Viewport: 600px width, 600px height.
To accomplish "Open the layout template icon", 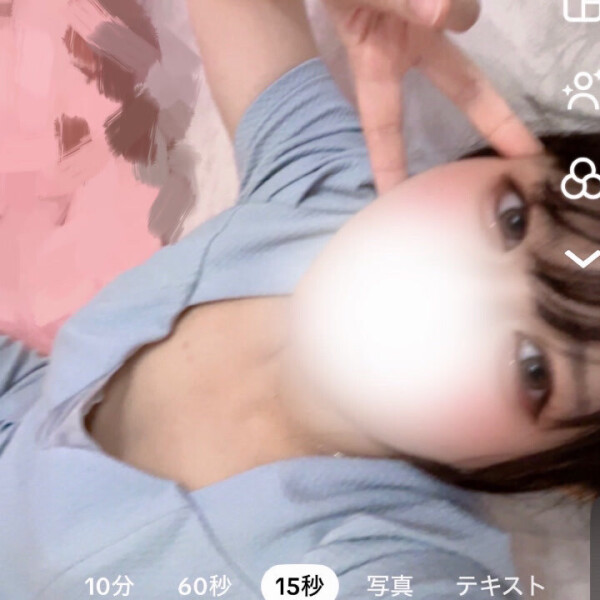I will tap(581, 10).
